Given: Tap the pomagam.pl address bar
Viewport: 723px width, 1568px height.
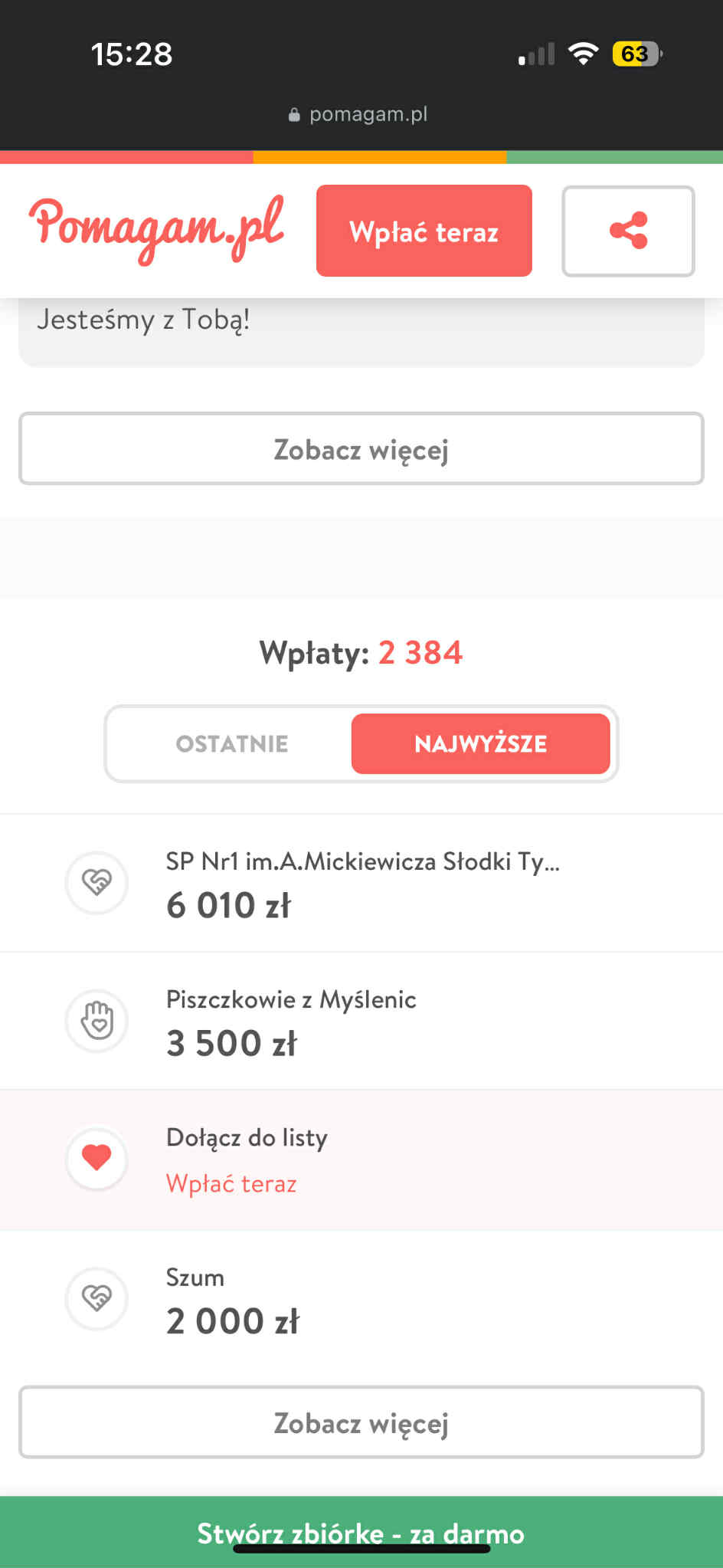Looking at the screenshot, I should click(x=360, y=114).
